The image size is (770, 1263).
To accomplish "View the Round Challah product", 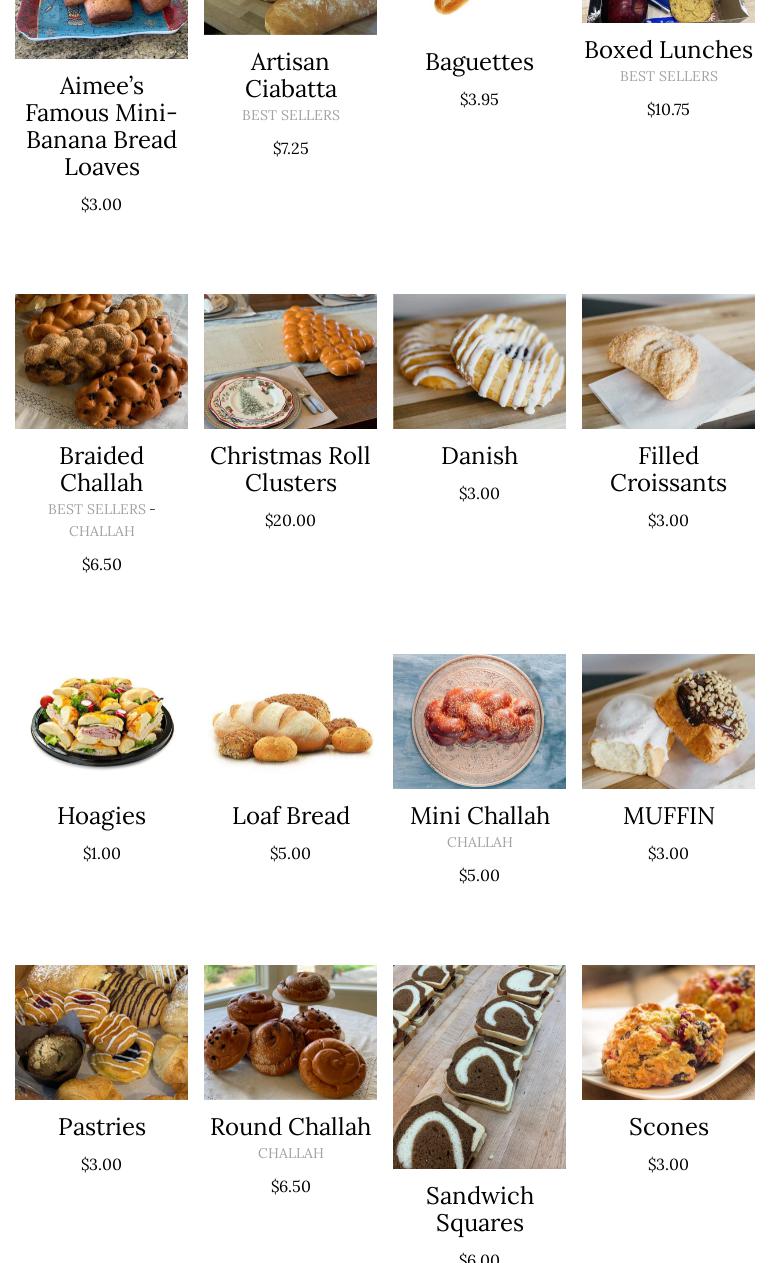I will tap(290, 1126).
